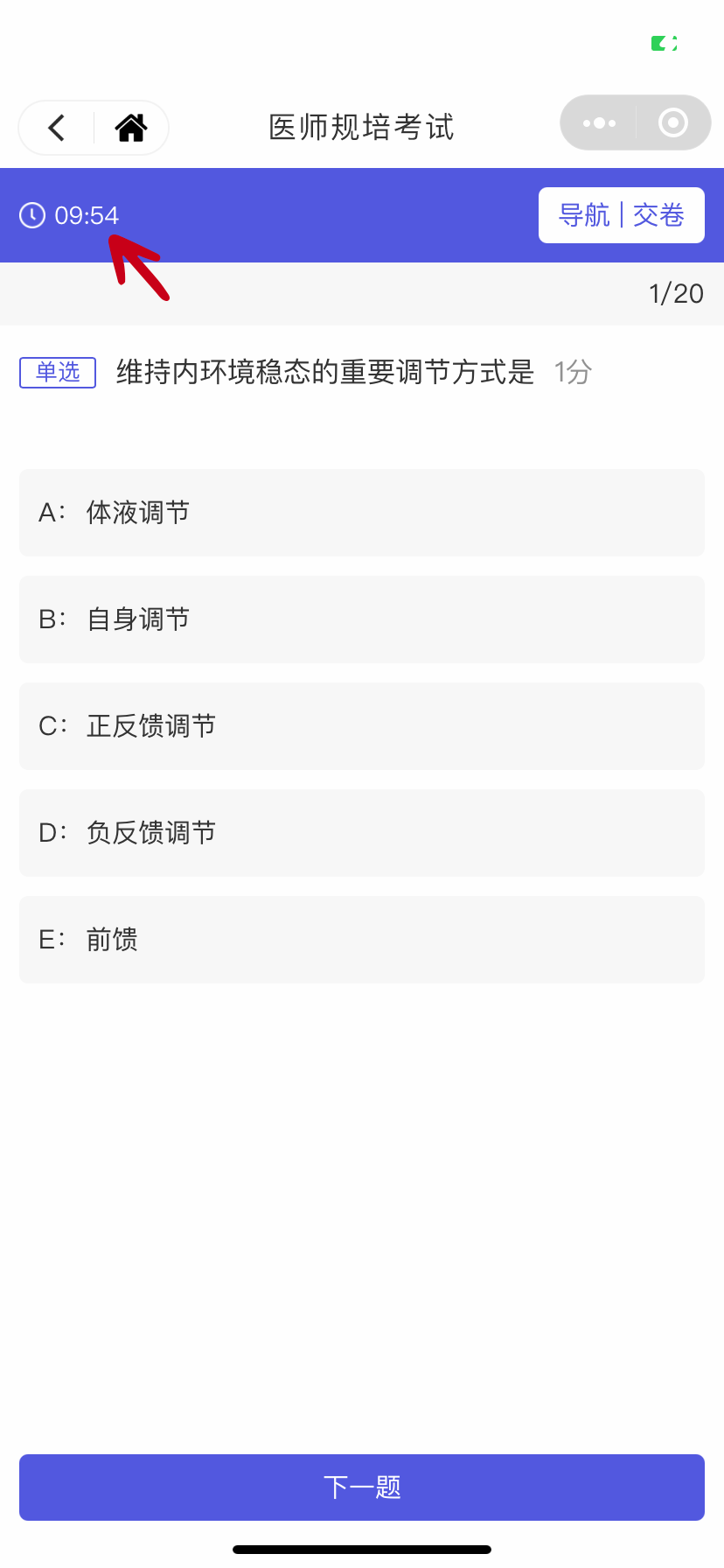Close the mini program with circle icon
Image resolution: width=724 pixels, height=1568 pixels.
(x=672, y=122)
